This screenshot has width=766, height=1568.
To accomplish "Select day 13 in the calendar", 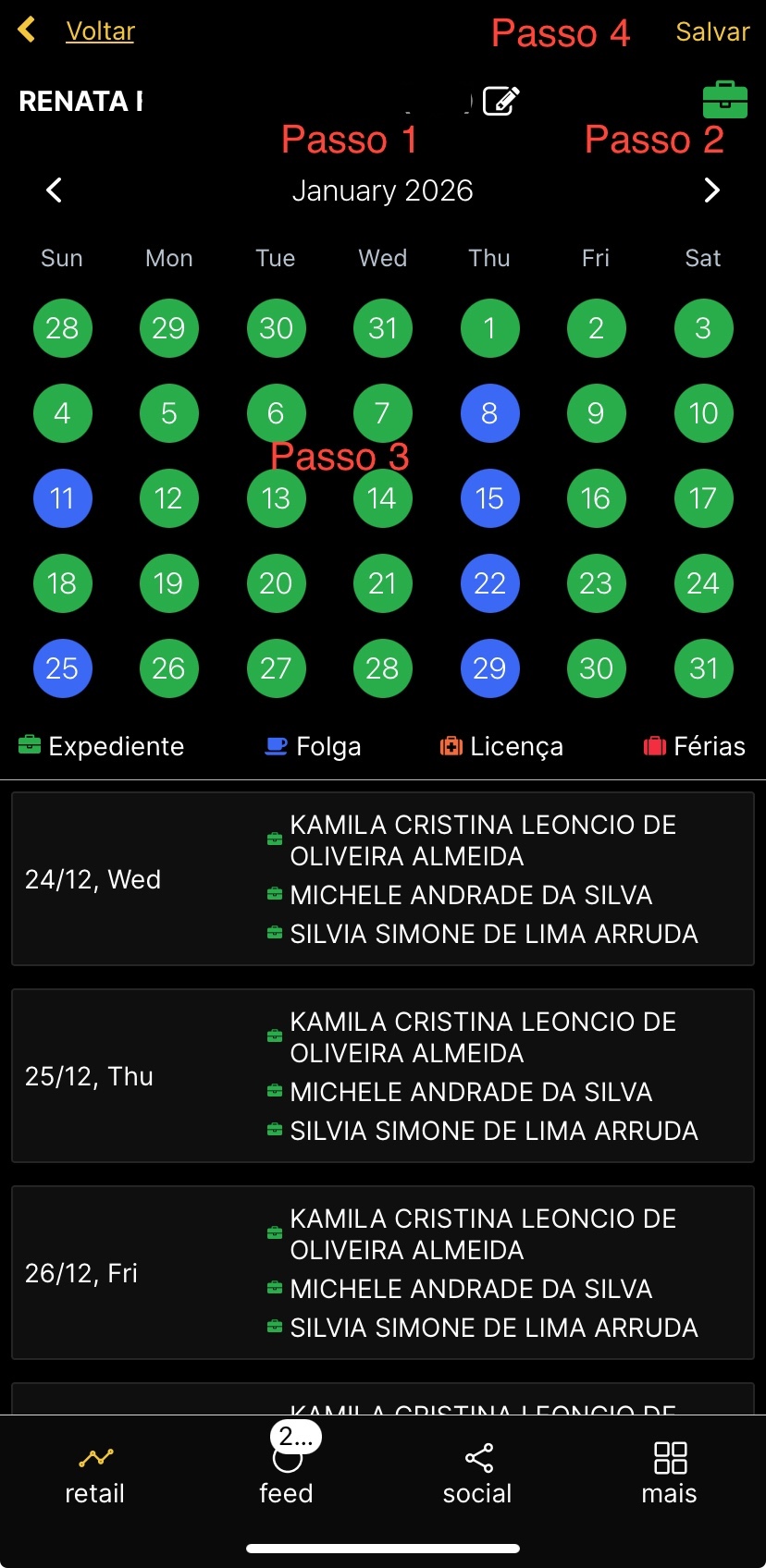I will (276, 498).
